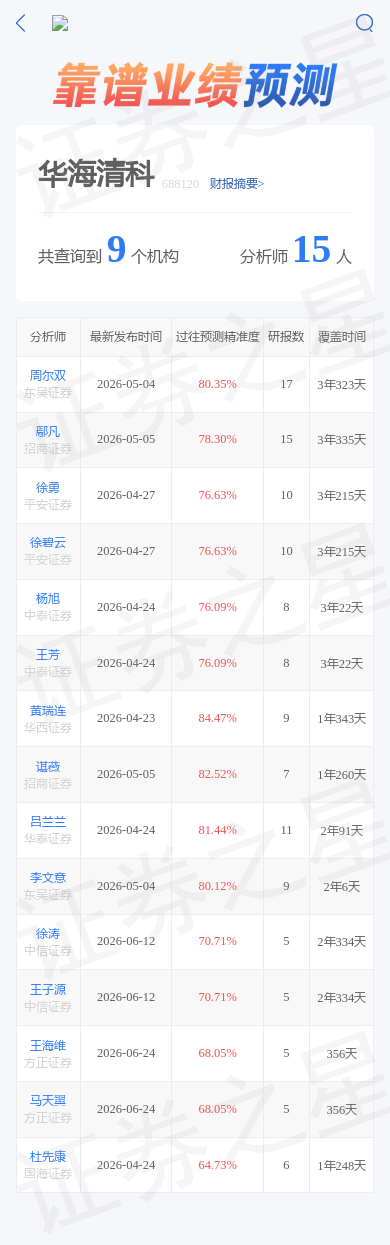Open analyst 杜先康's profile
Viewport: 390px width, 1245px height.
48,1157
